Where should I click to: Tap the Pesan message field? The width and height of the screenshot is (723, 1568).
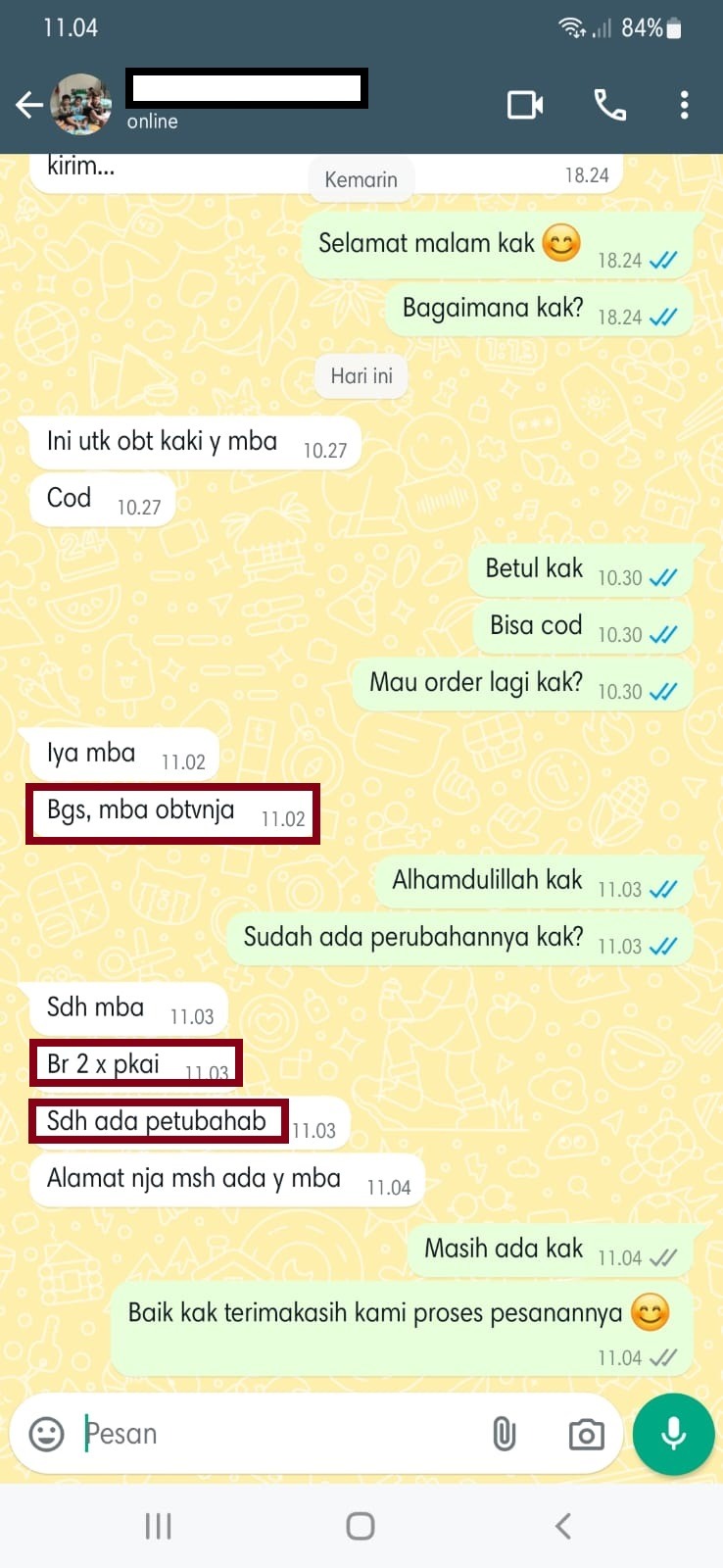point(274,1434)
